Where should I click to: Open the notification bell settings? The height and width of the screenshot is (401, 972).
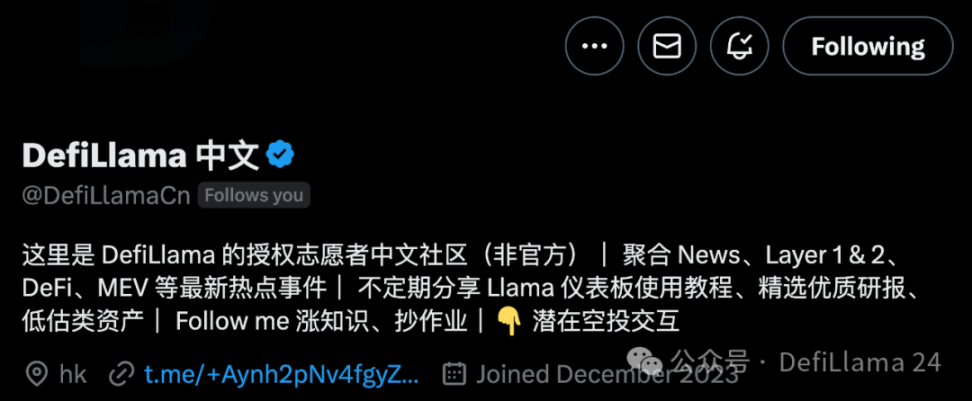(x=739, y=46)
